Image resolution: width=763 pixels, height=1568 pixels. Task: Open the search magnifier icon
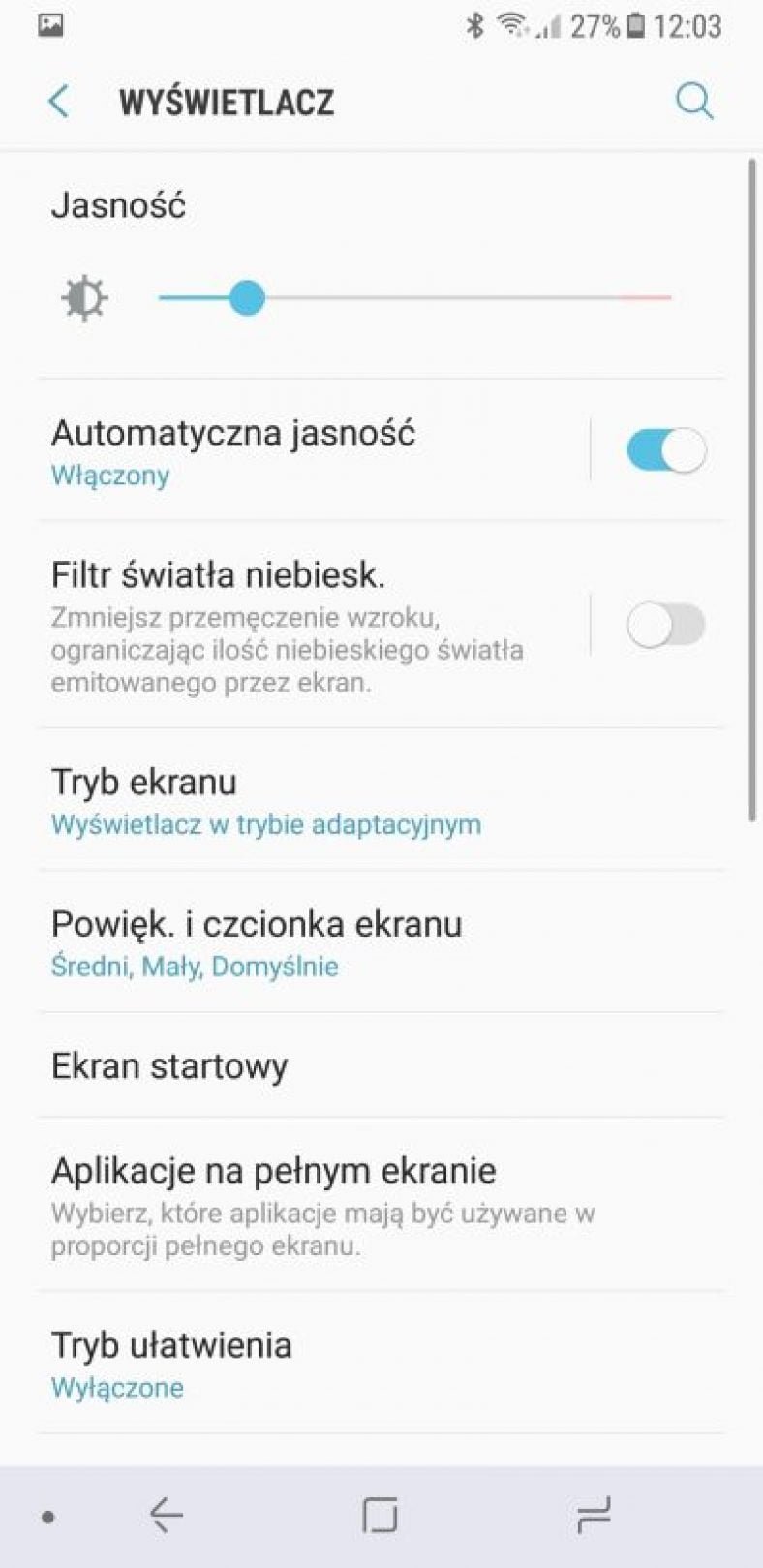(x=693, y=101)
